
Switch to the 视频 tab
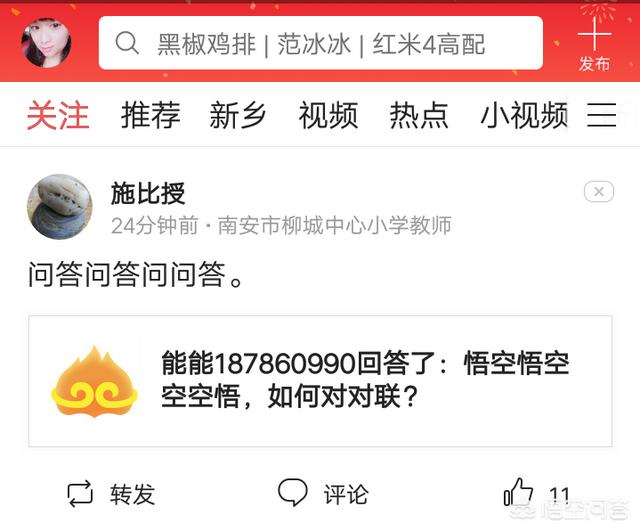click(x=328, y=116)
